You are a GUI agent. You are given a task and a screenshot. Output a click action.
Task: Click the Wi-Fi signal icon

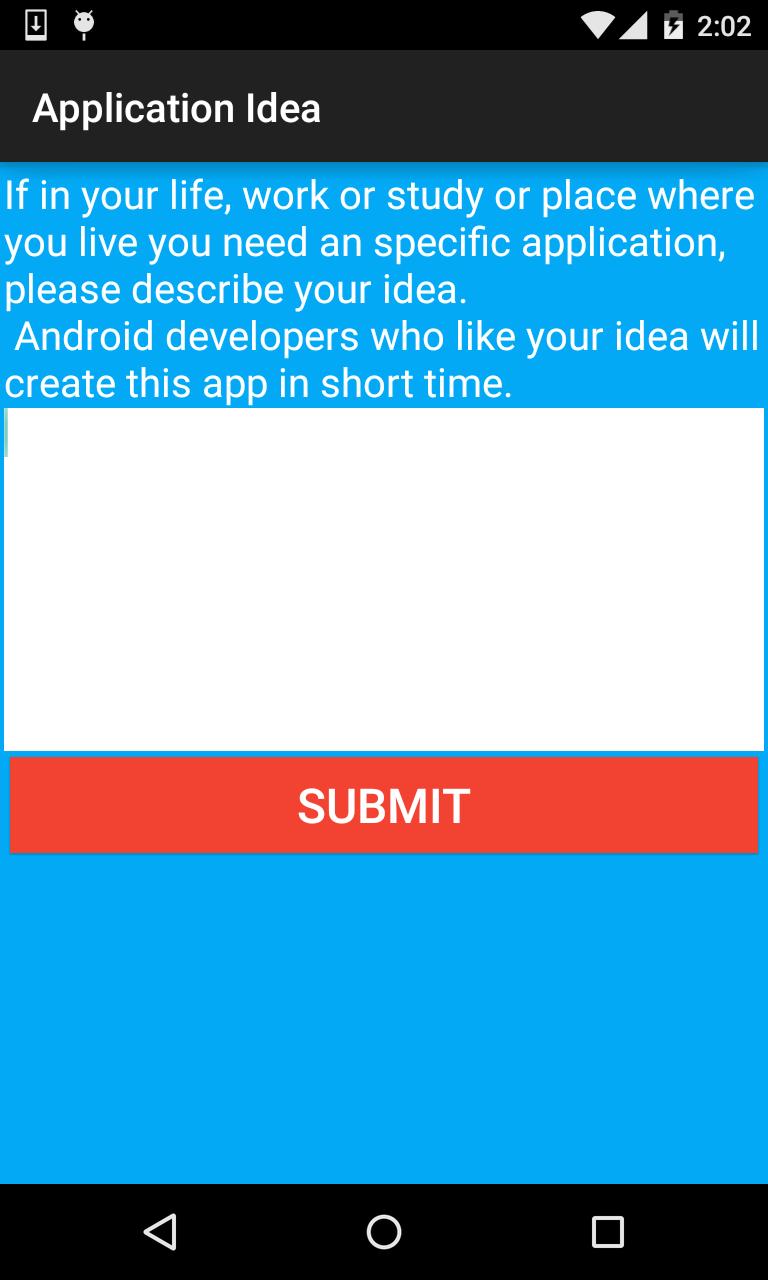click(597, 25)
